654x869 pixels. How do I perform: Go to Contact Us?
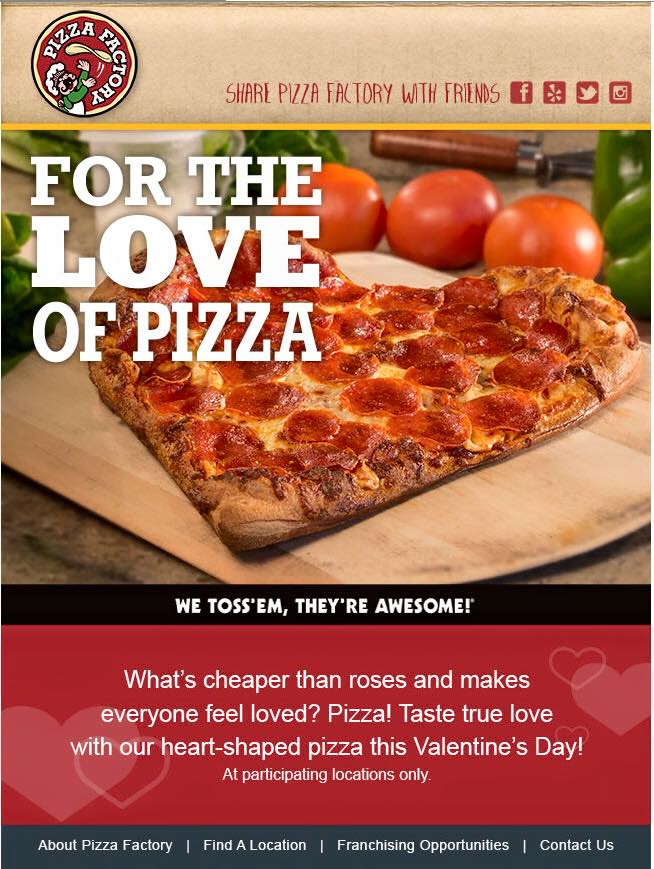pos(576,845)
